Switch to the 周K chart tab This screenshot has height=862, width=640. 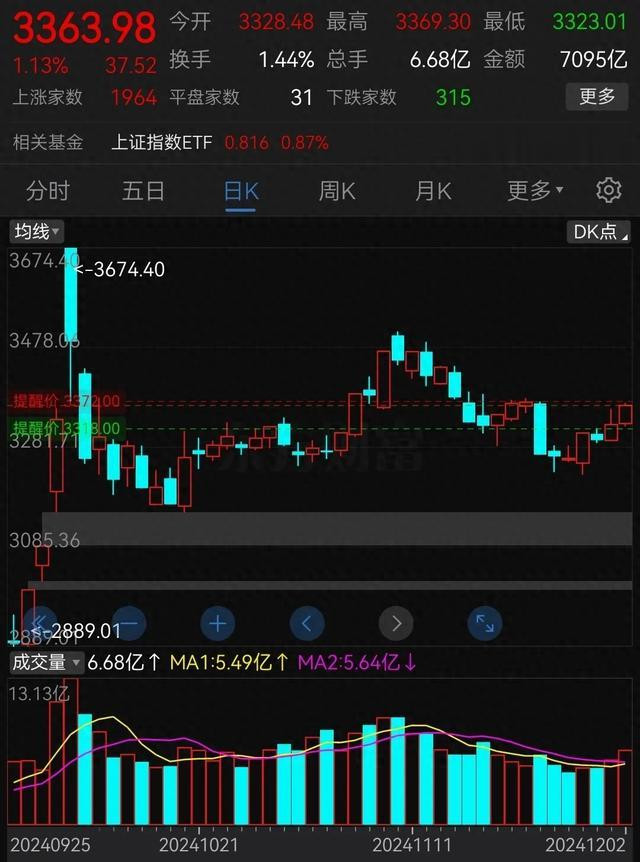pos(337,190)
